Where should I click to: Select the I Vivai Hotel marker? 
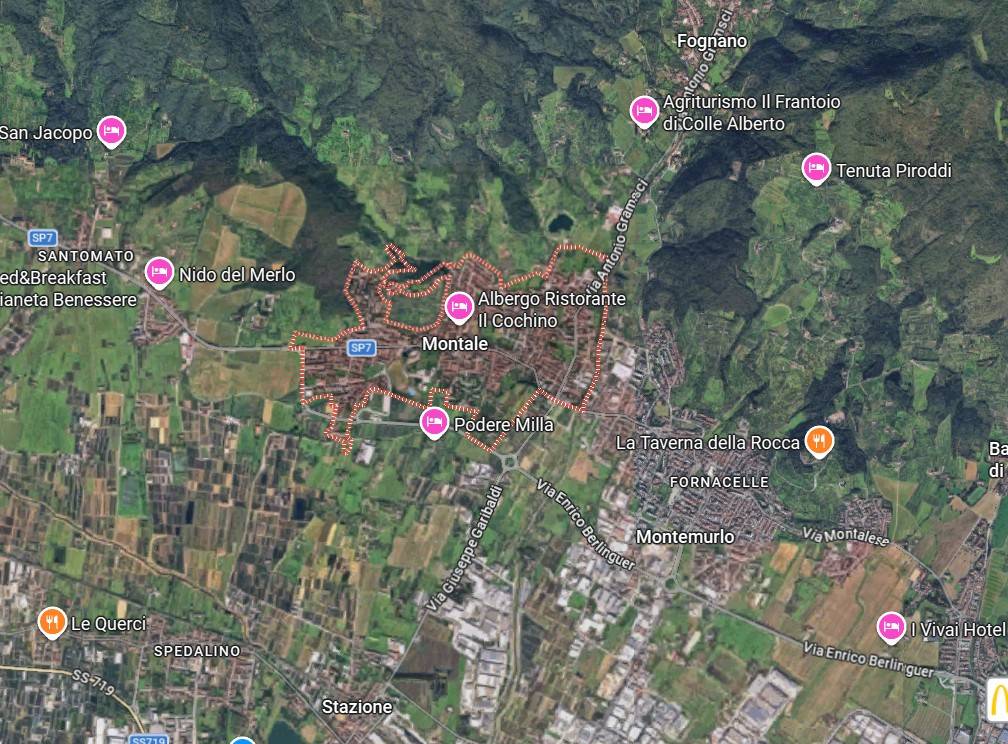[x=890, y=628]
